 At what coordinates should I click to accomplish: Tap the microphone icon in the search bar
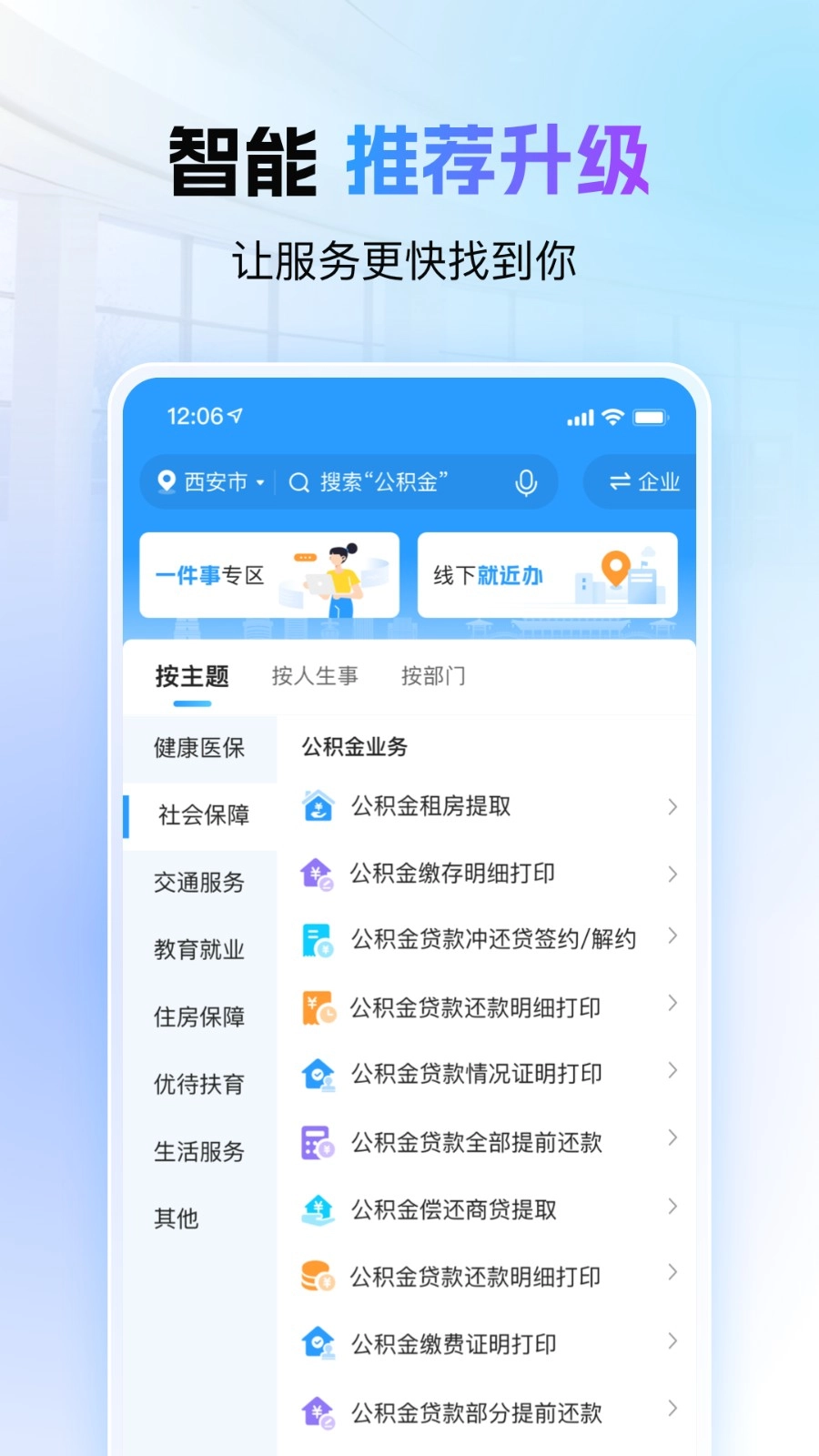click(x=526, y=482)
